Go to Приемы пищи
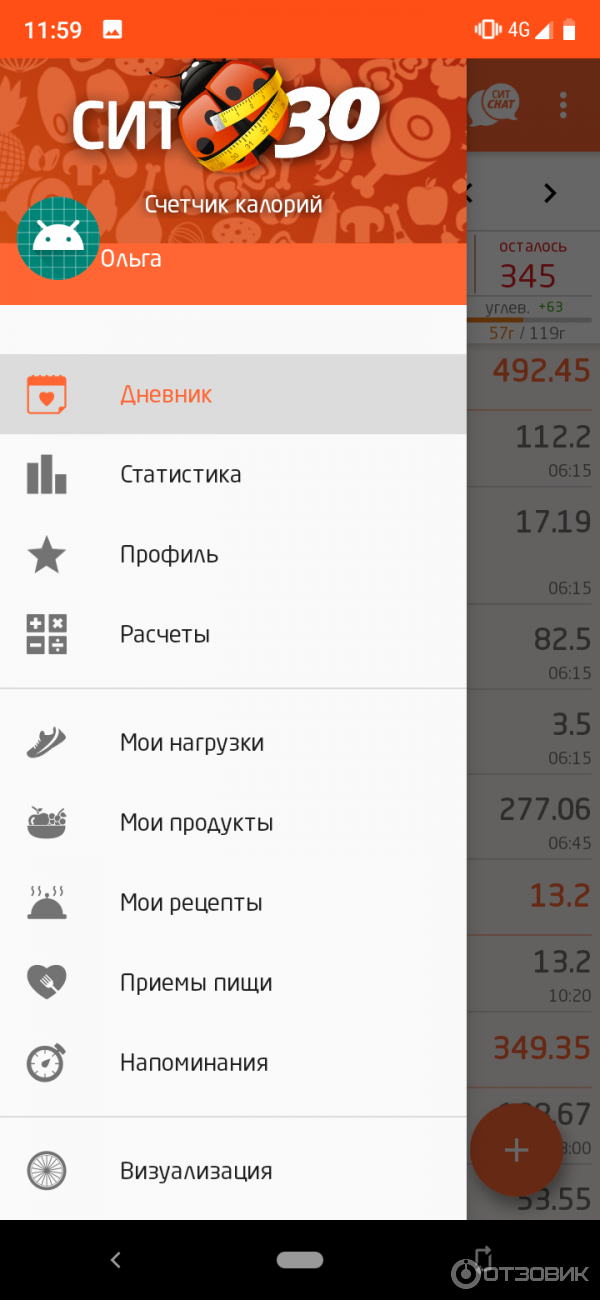The image size is (600, 1300). tap(196, 983)
